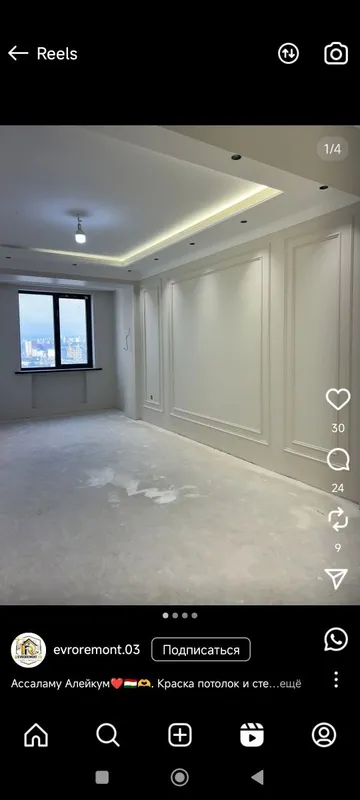360x800 pixels.
Task: Tap the up-down arrows icon in header
Action: 288,54
